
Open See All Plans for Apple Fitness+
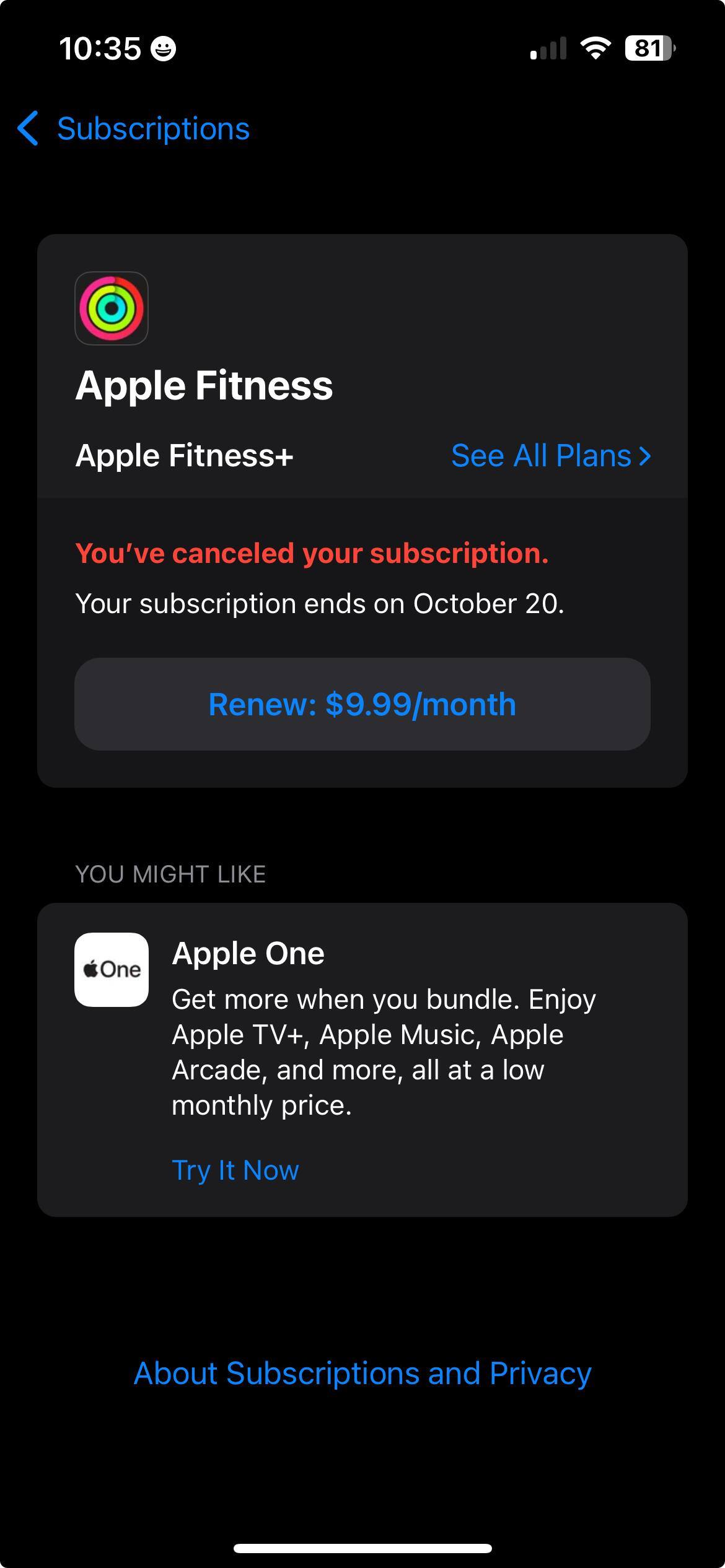click(x=550, y=456)
